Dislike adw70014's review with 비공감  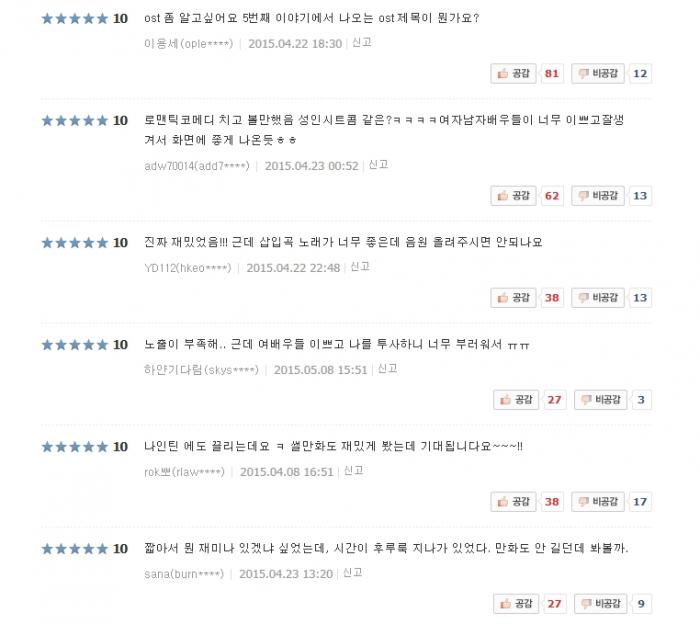[599, 195]
